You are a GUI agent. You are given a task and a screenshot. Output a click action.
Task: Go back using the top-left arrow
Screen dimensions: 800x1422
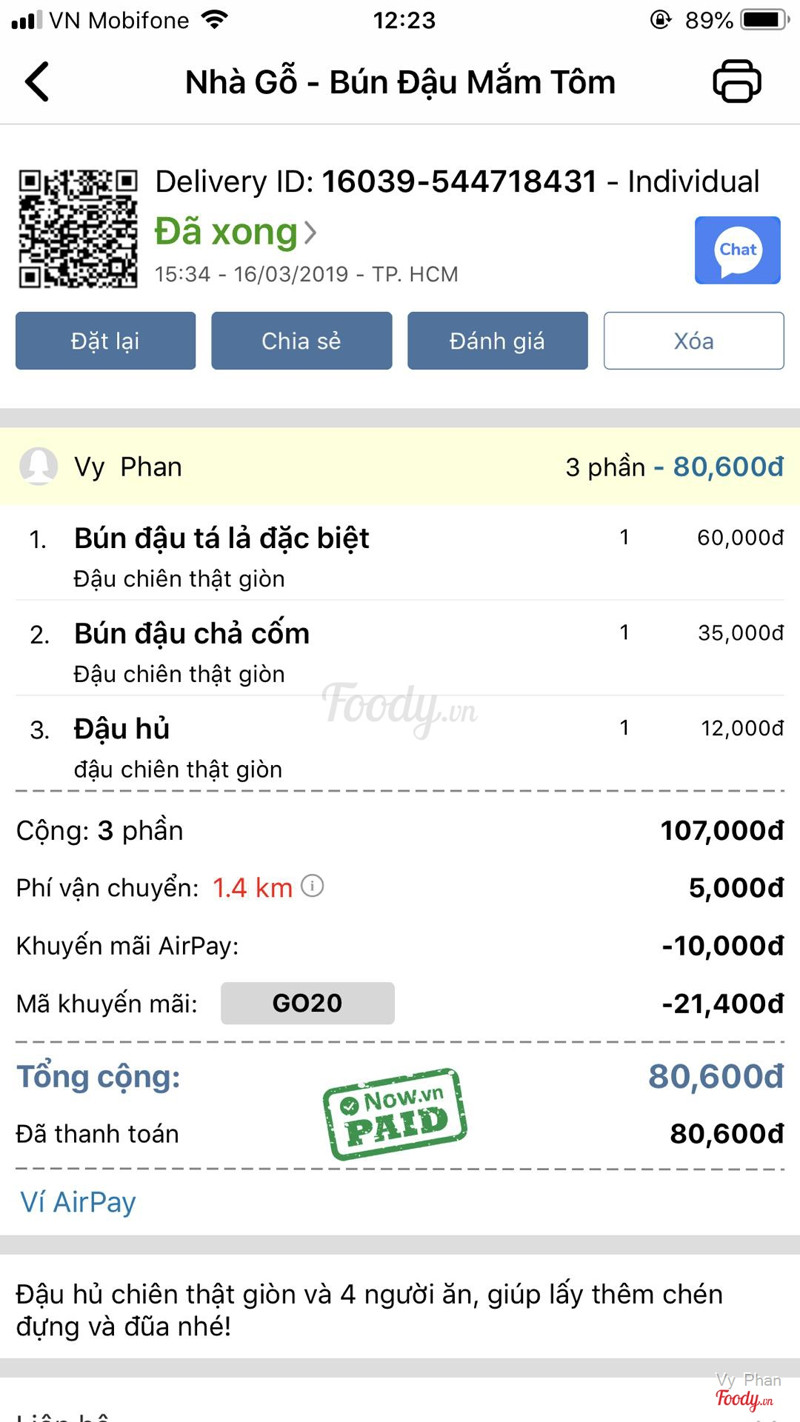click(37, 82)
